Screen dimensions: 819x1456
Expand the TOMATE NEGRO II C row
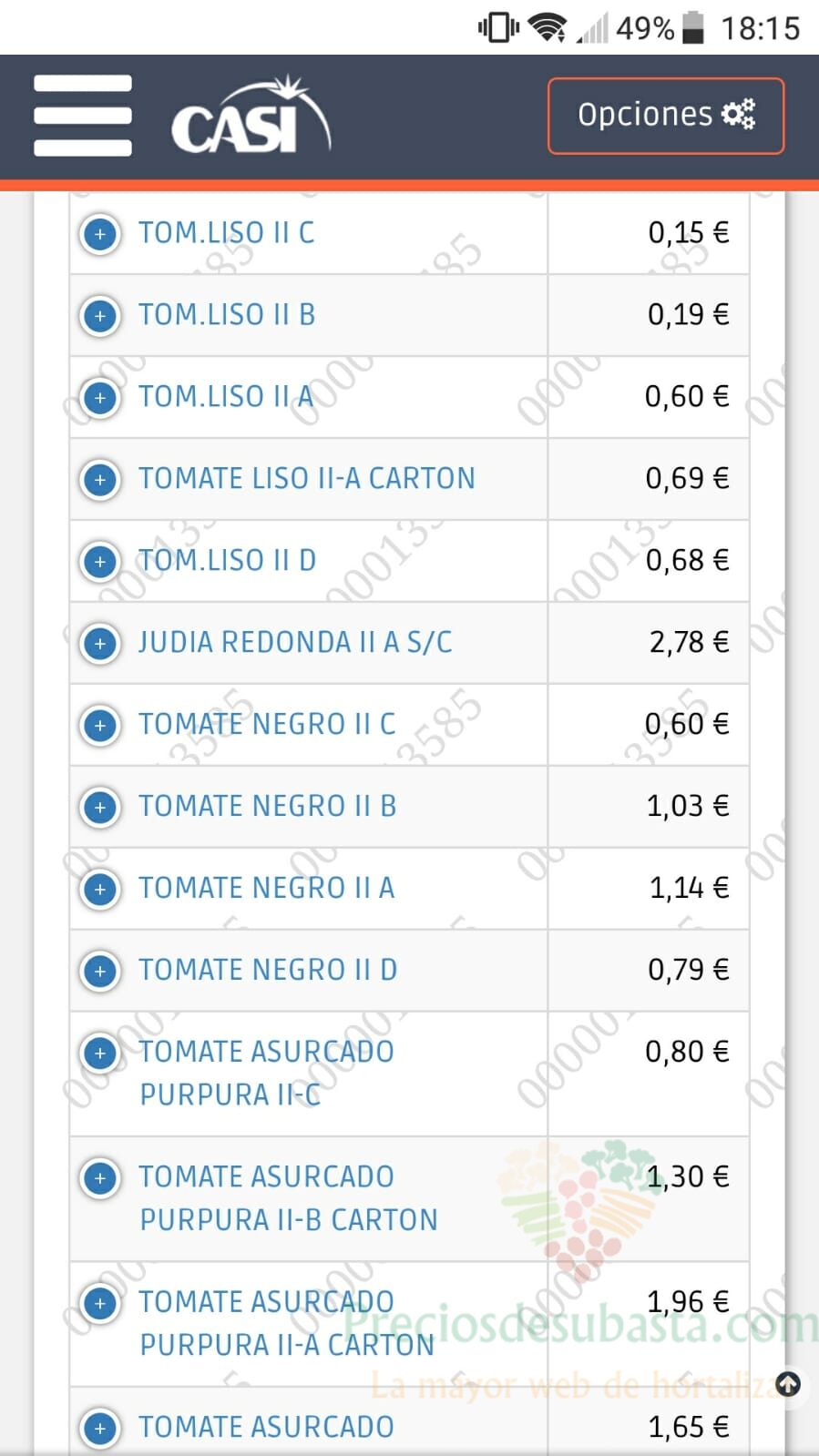(100, 726)
